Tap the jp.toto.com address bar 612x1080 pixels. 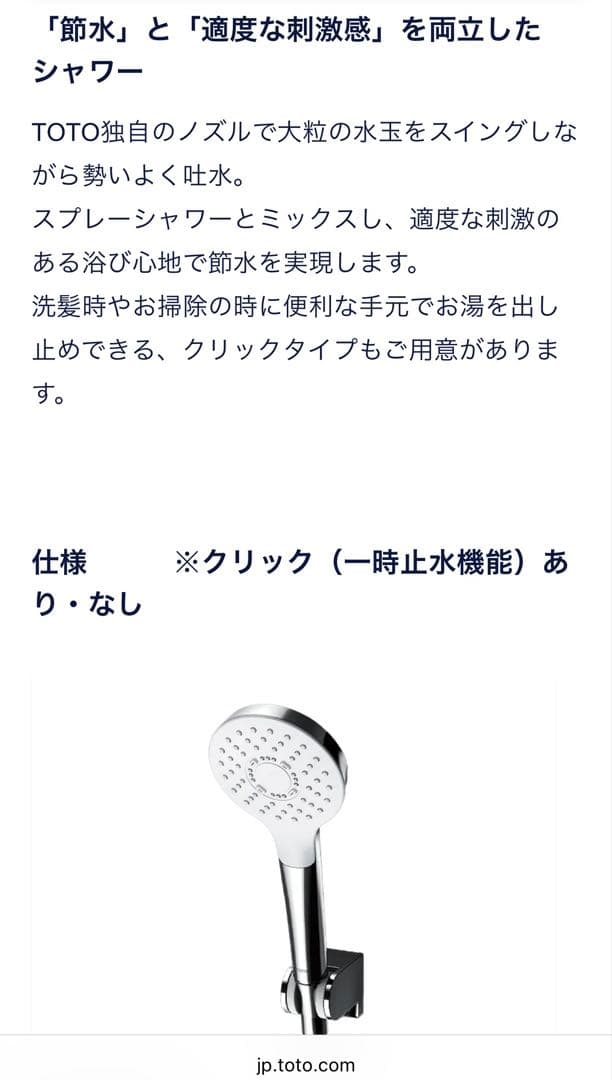point(306,1065)
